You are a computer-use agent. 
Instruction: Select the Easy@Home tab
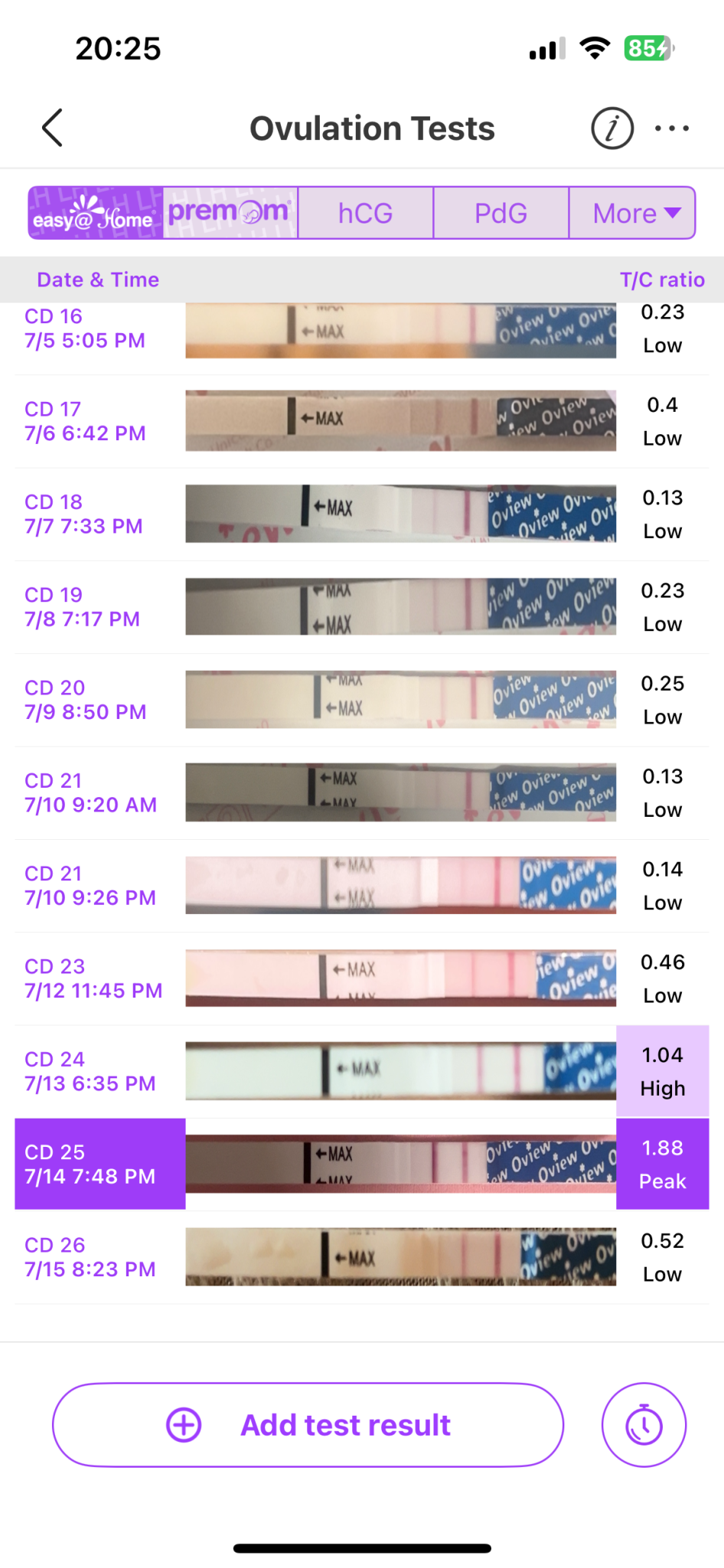point(96,213)
